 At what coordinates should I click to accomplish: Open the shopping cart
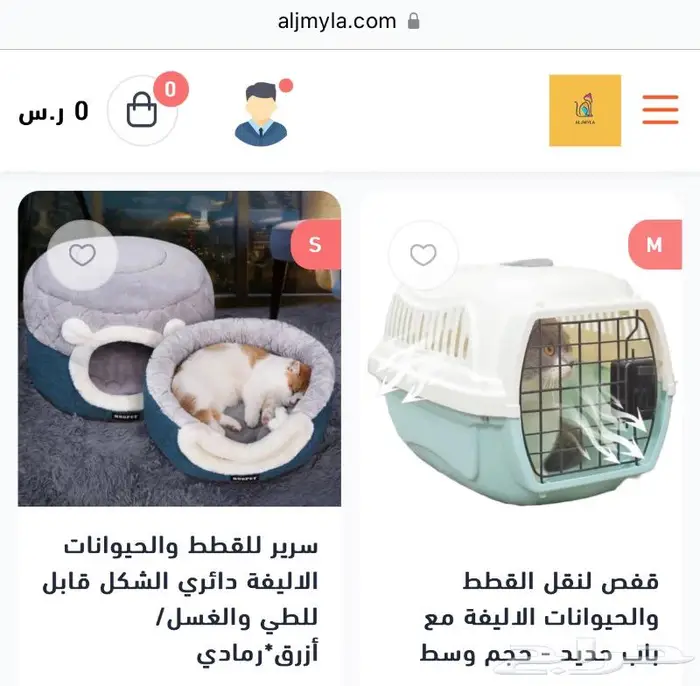coord(143,110)
